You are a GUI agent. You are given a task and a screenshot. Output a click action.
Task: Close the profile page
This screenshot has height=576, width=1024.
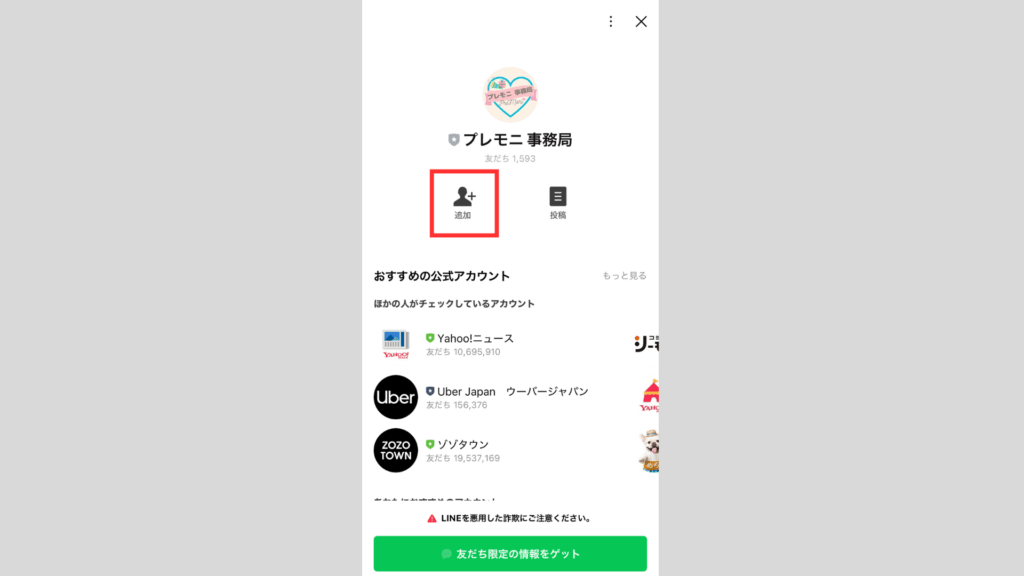[x=642, y=21]
